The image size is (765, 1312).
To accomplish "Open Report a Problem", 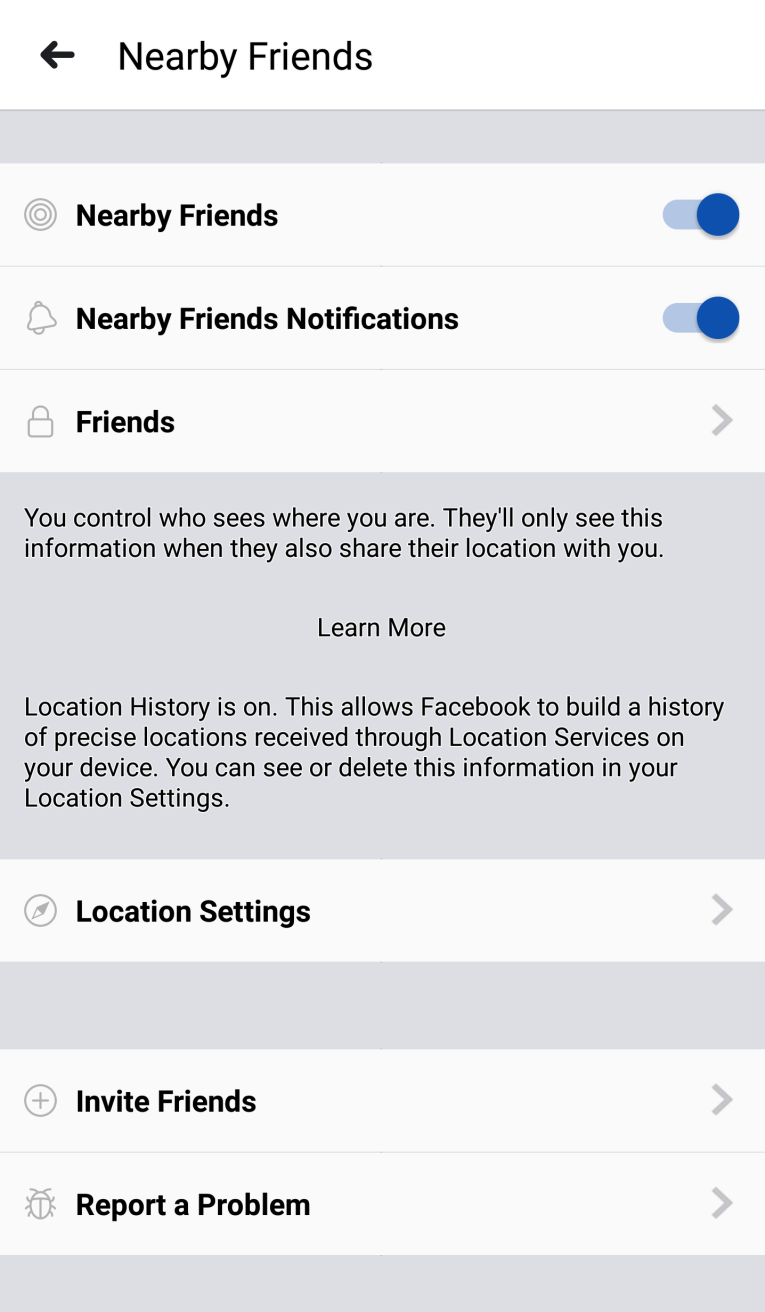I will [x=382, y=1204].
